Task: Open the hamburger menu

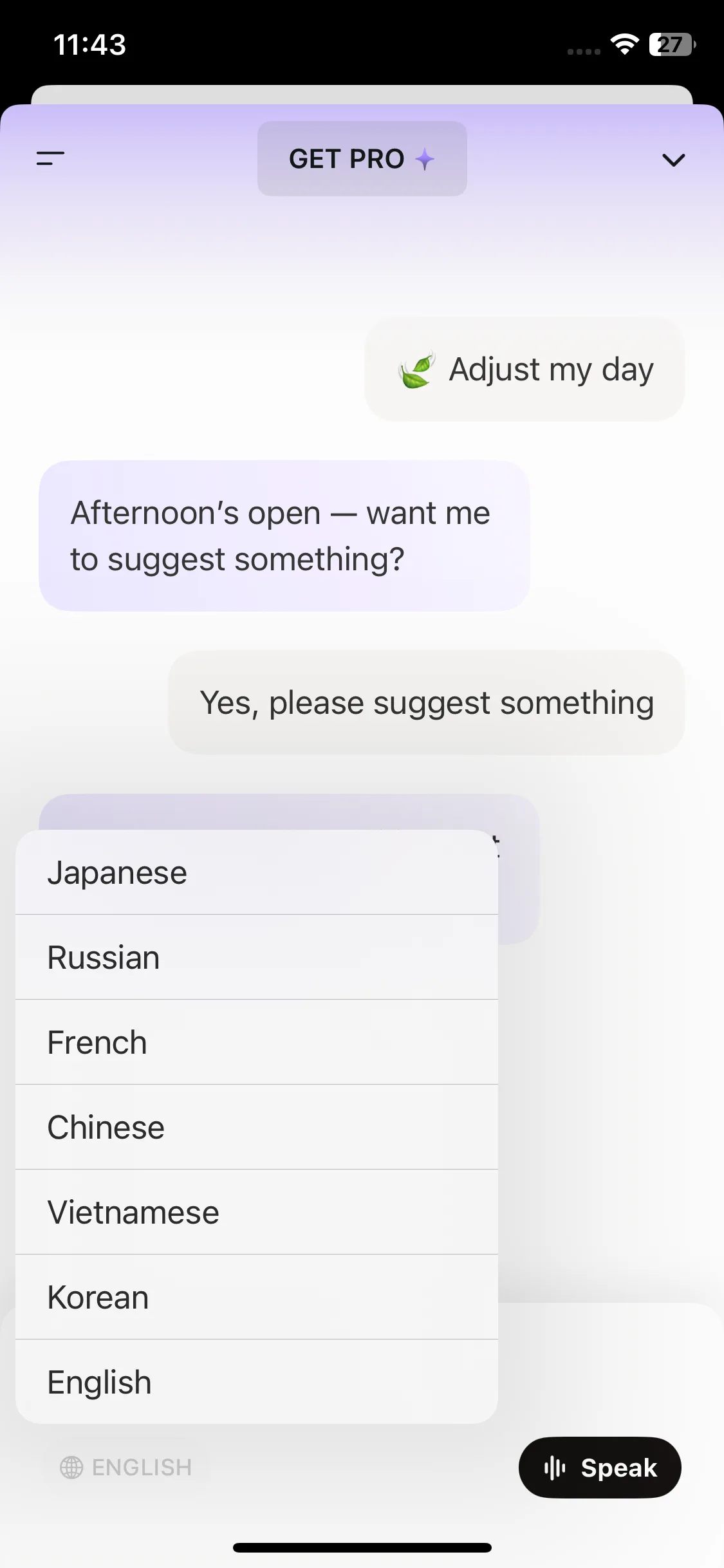Action: pos(50,158)
